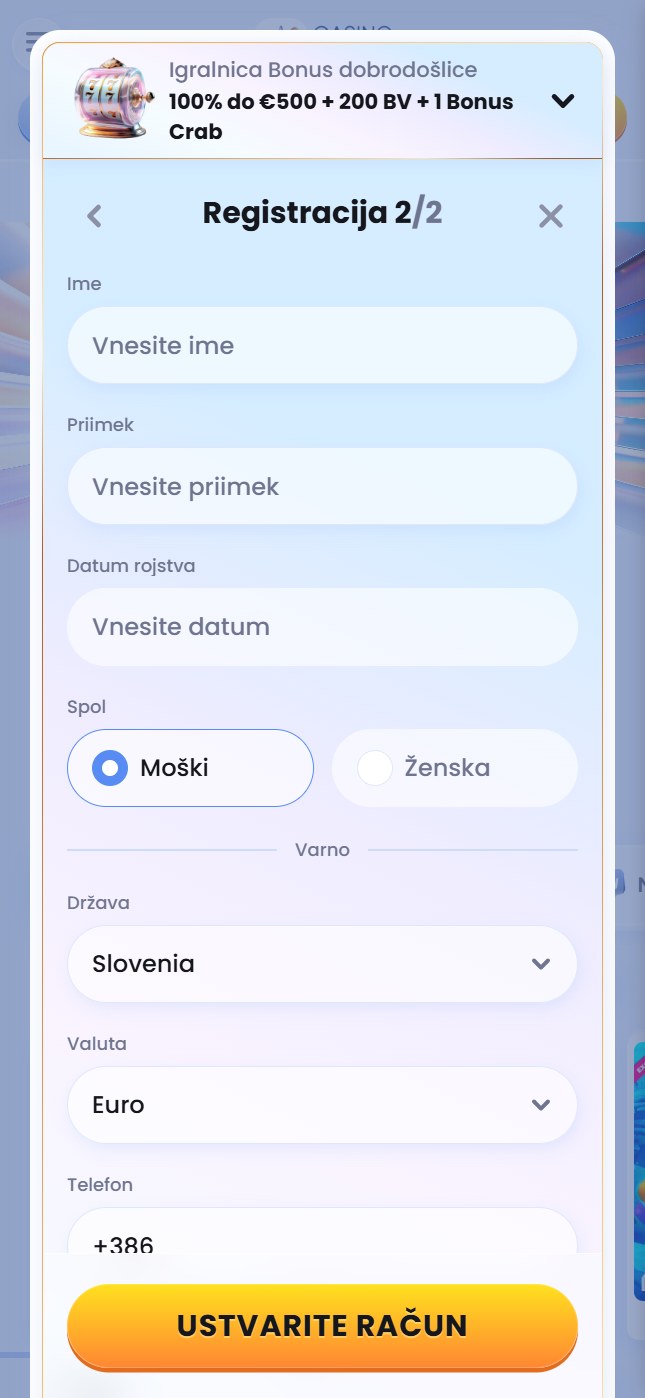The image size is (645, 1398).
Task: Close the registration dialog
Action: (551, 215)
